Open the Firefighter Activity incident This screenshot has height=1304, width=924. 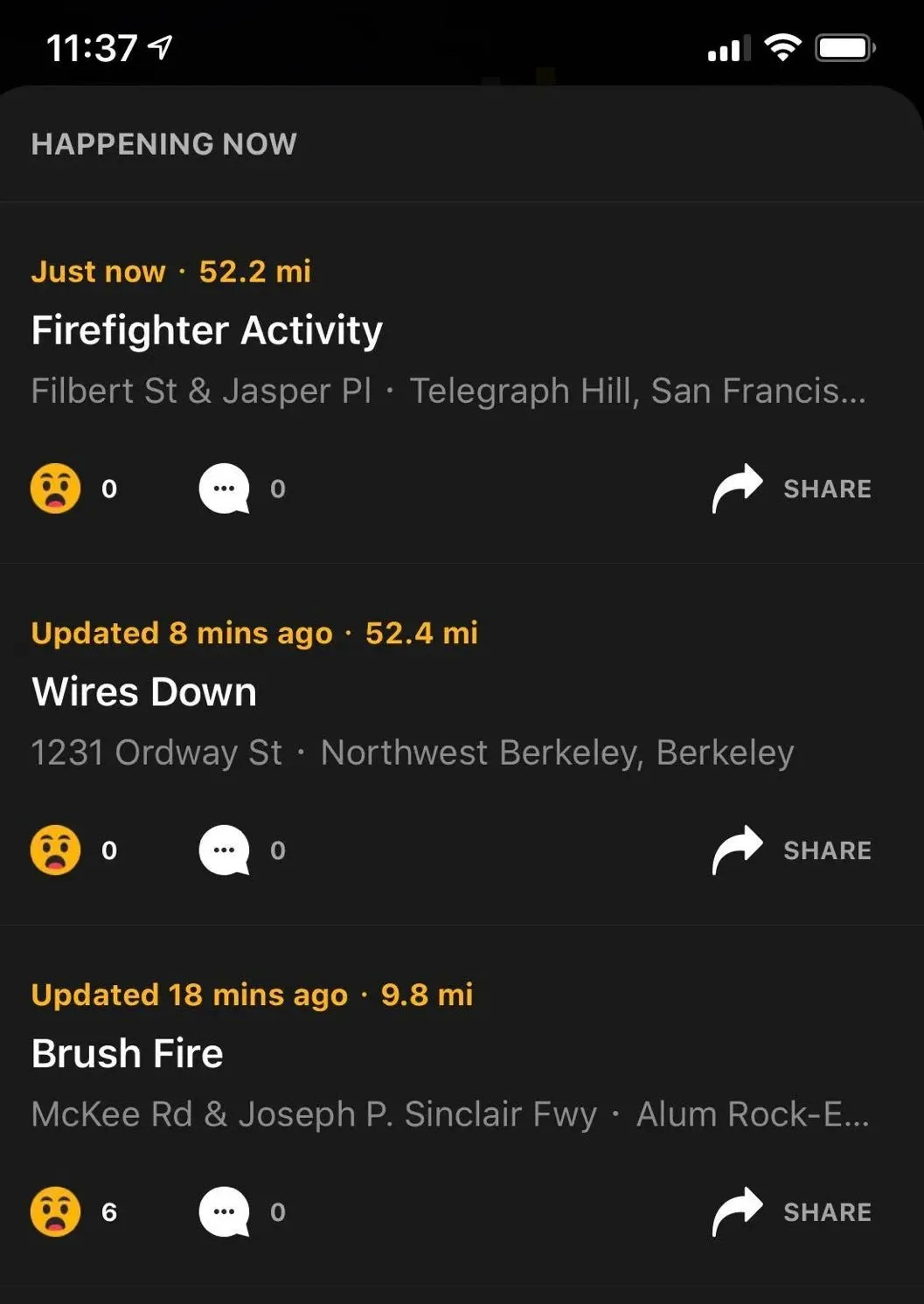[x=207, y=331]
